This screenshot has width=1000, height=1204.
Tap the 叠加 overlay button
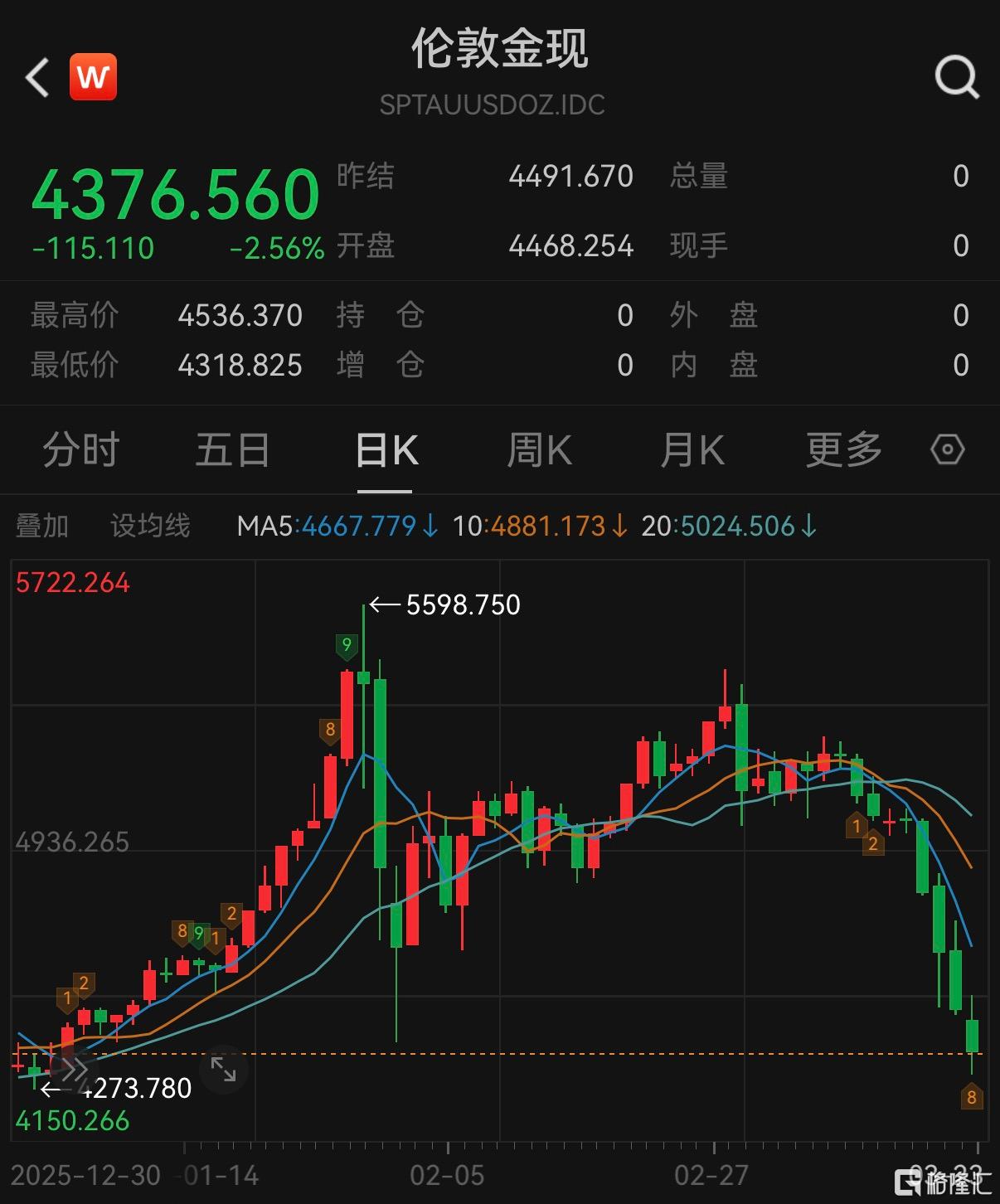pos(43,526)
